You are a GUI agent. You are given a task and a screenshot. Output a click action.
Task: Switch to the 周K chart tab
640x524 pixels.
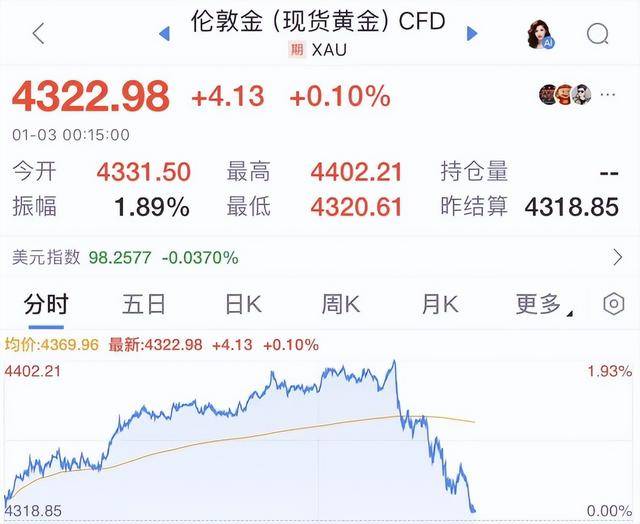(x=341, y=304)
